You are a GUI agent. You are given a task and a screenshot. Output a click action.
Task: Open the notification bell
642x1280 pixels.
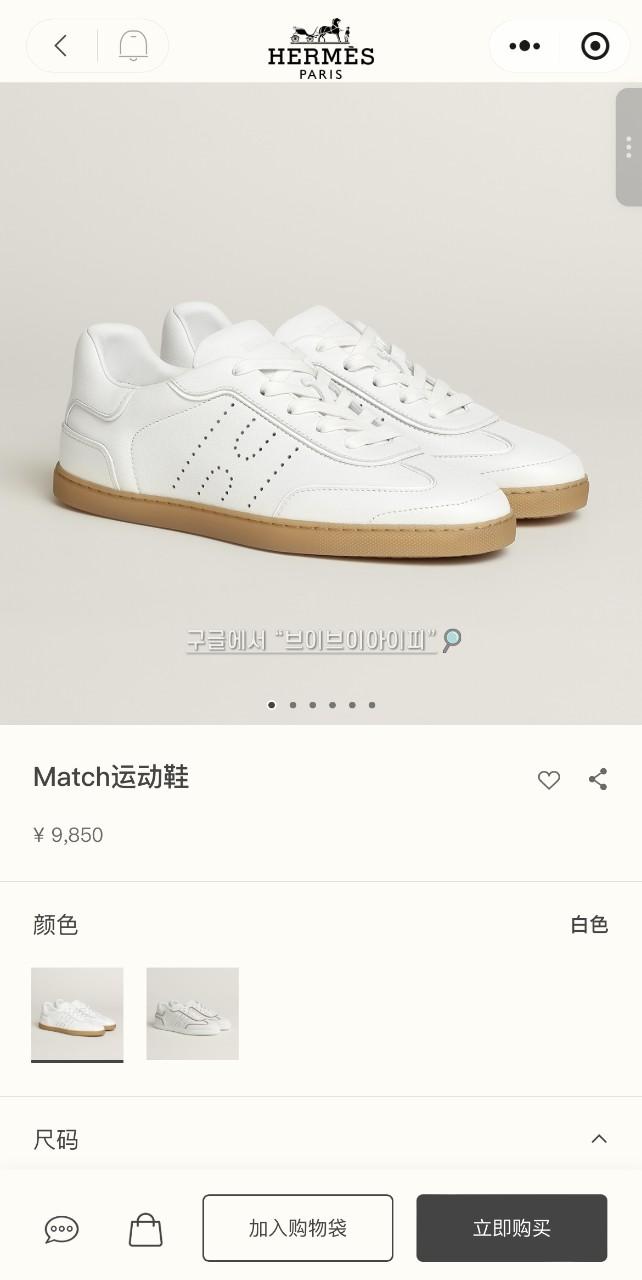133,46
